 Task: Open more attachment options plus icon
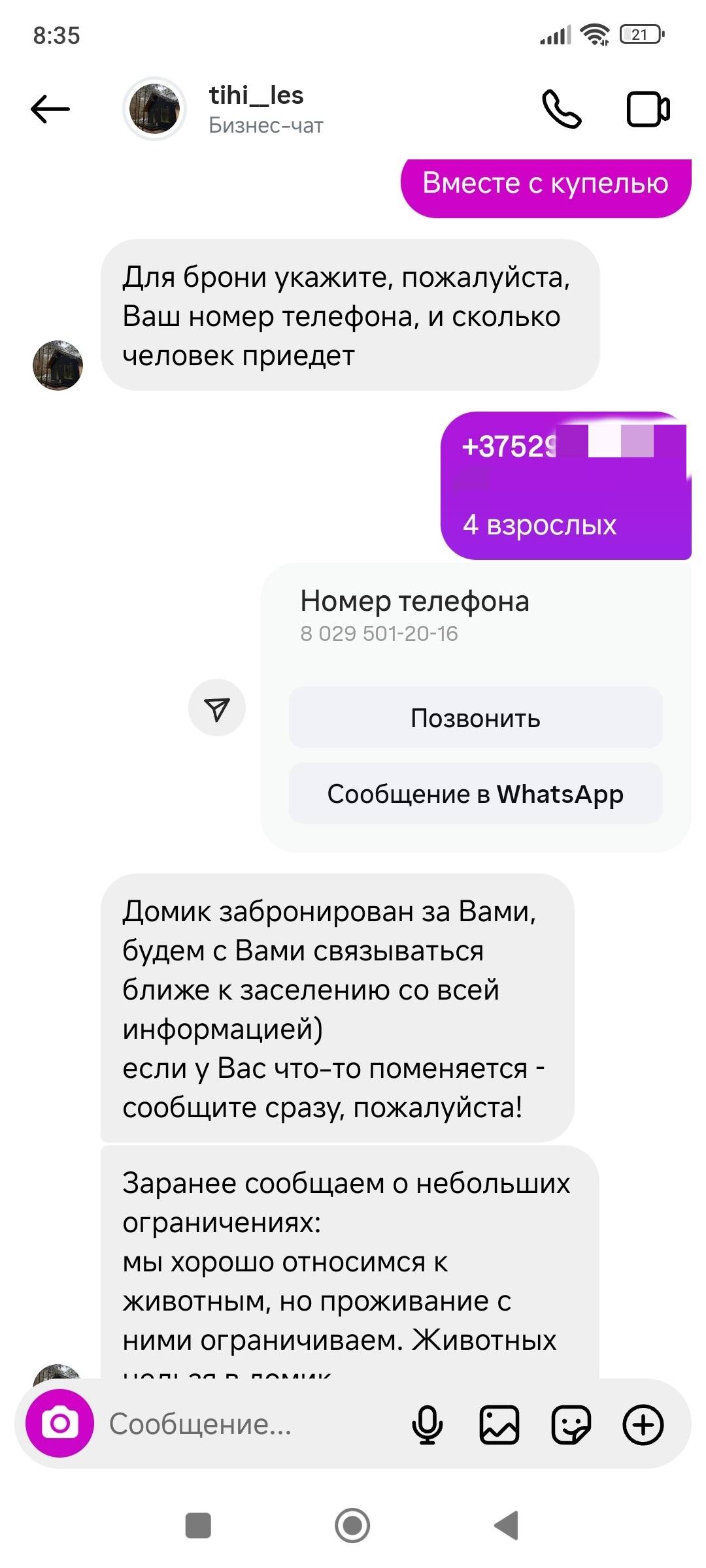point(643,1424)
